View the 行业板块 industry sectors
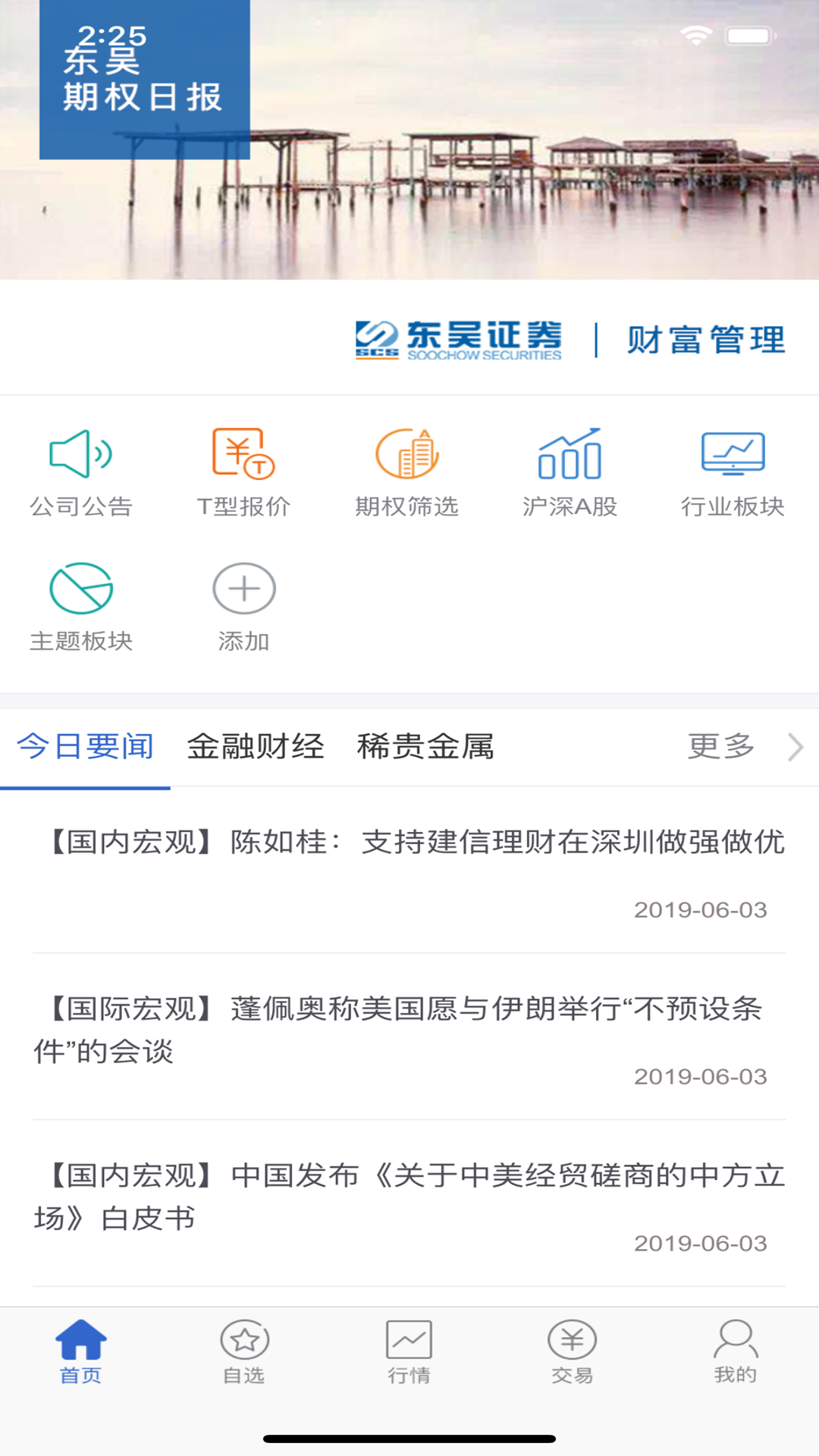This screenshot has height=1456, width=819. pos(733,470)
